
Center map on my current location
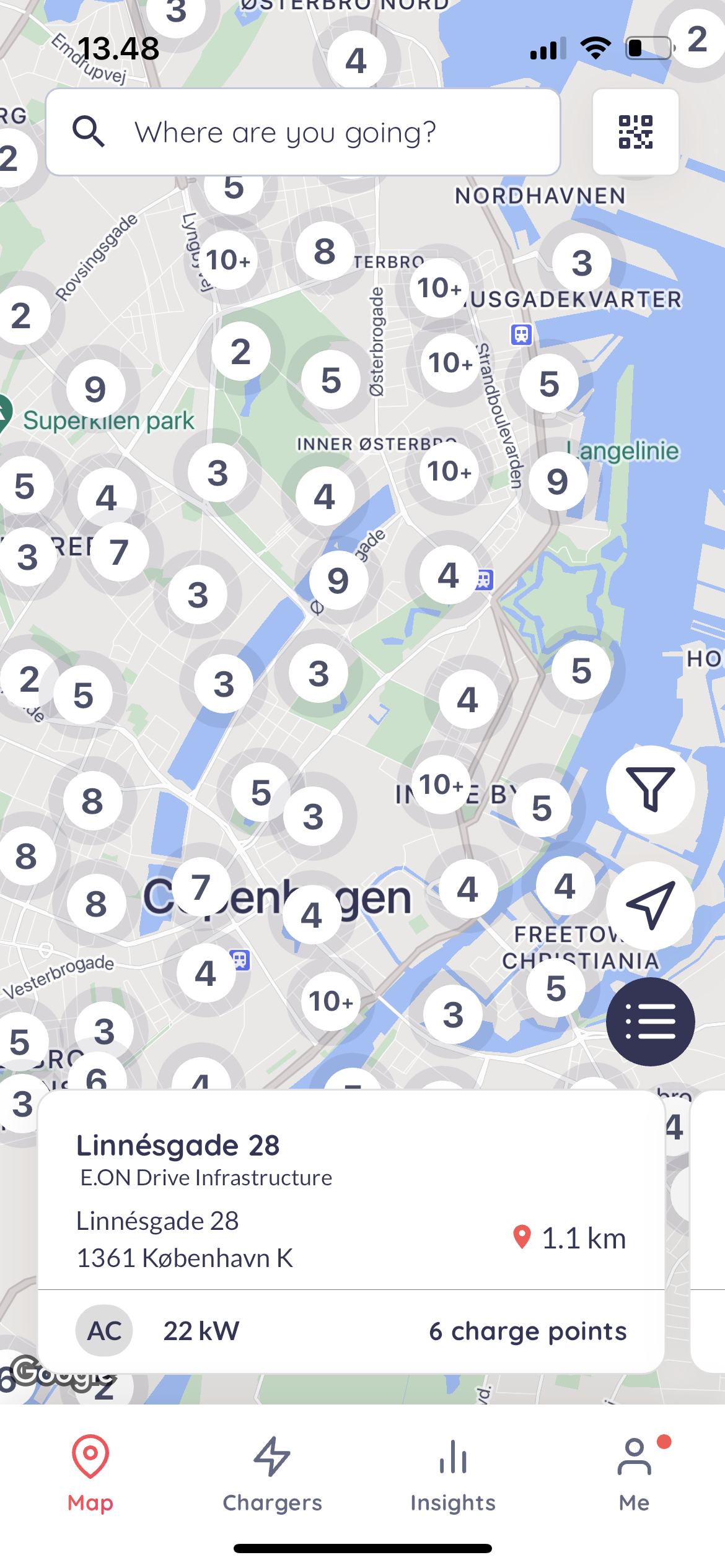coord(650,905)
